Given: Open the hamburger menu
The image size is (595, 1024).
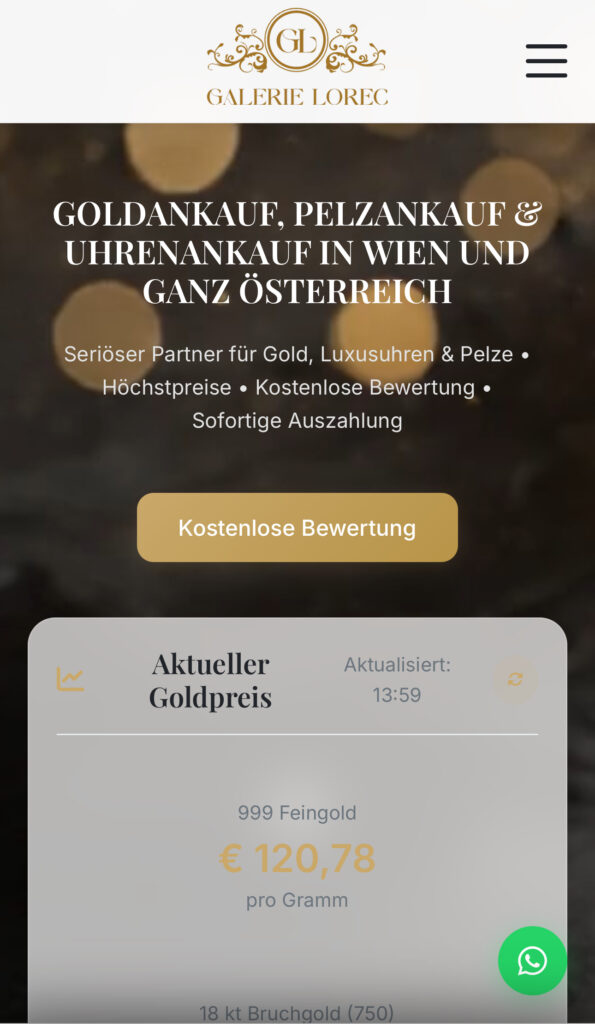Looking at the screenshot, I should click(546, 61).
